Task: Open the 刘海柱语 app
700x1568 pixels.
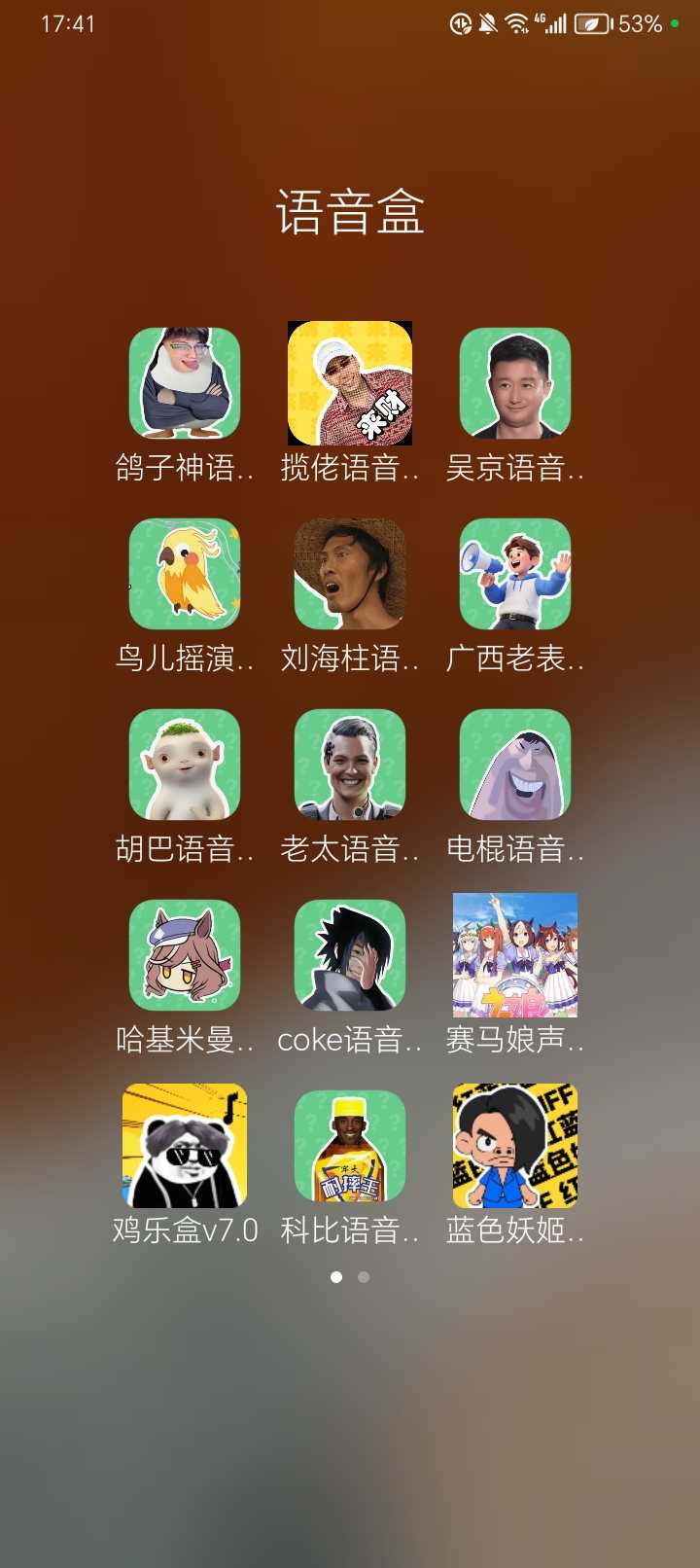Action: click(x=350, y=574)
